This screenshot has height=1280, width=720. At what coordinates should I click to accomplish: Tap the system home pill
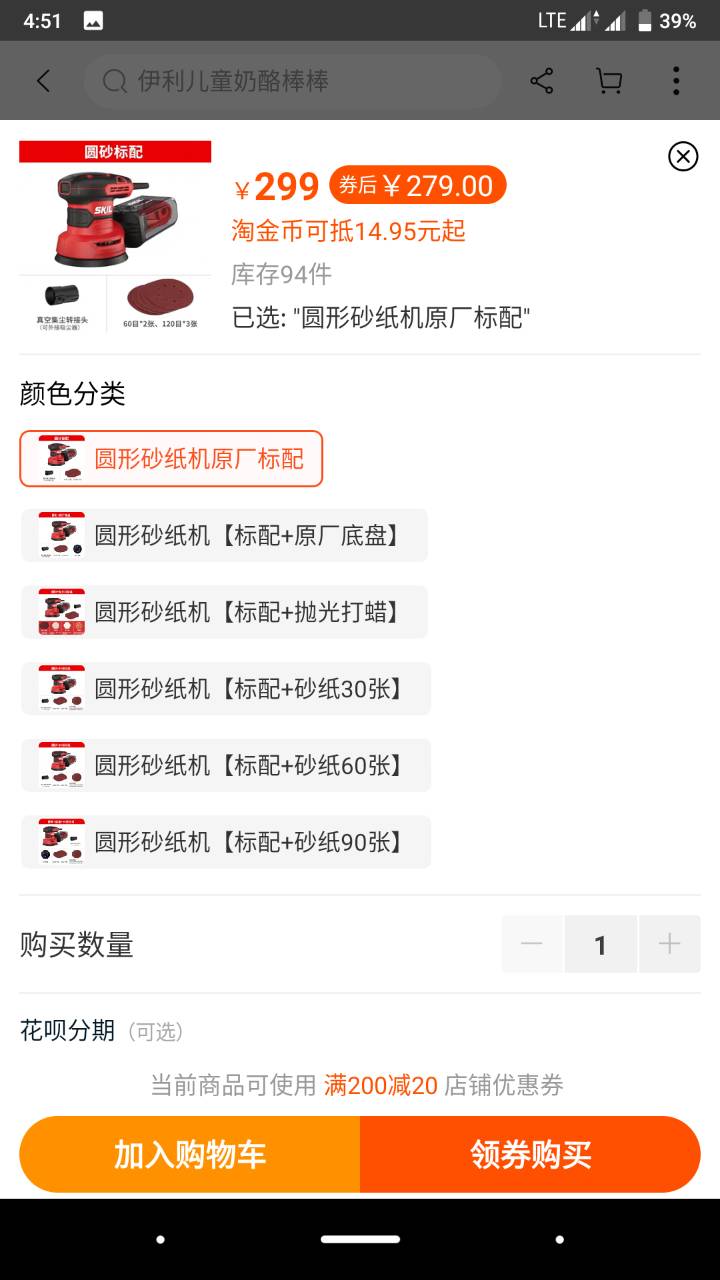point(360,1240)
